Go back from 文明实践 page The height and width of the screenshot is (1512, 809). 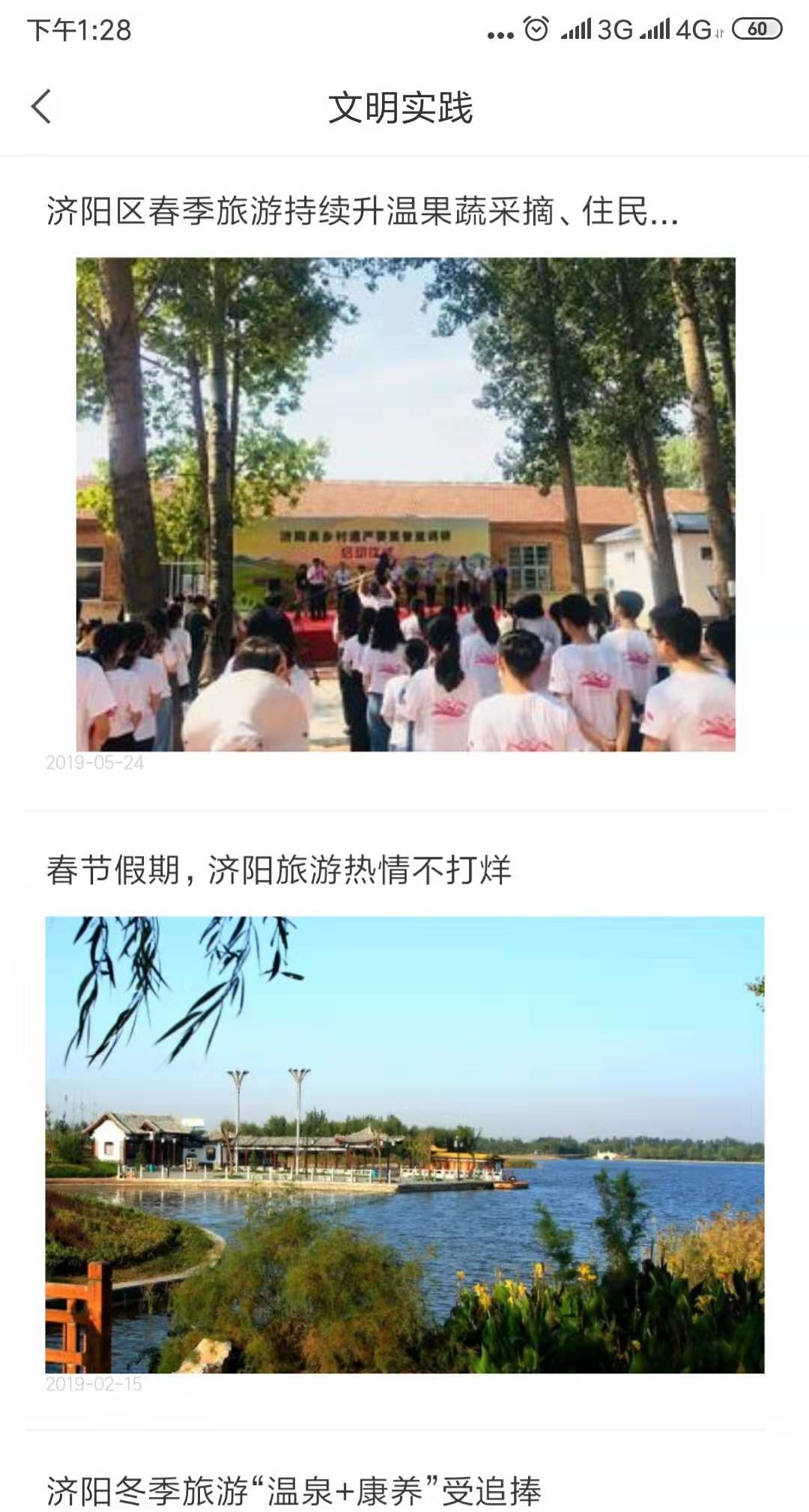pos(42,106)
